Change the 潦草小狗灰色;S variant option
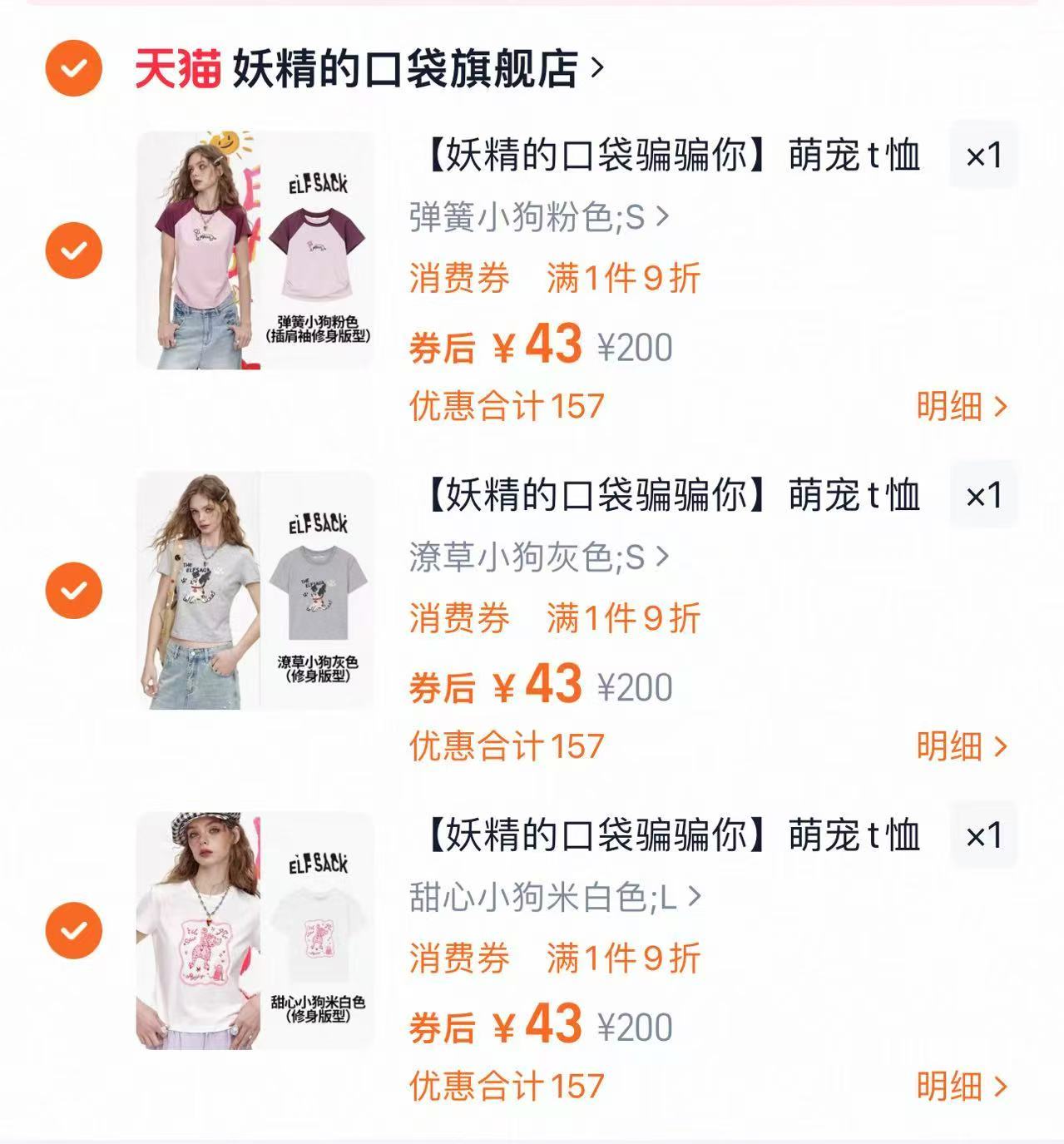1064x1144 pixels. tap(538, 557)
